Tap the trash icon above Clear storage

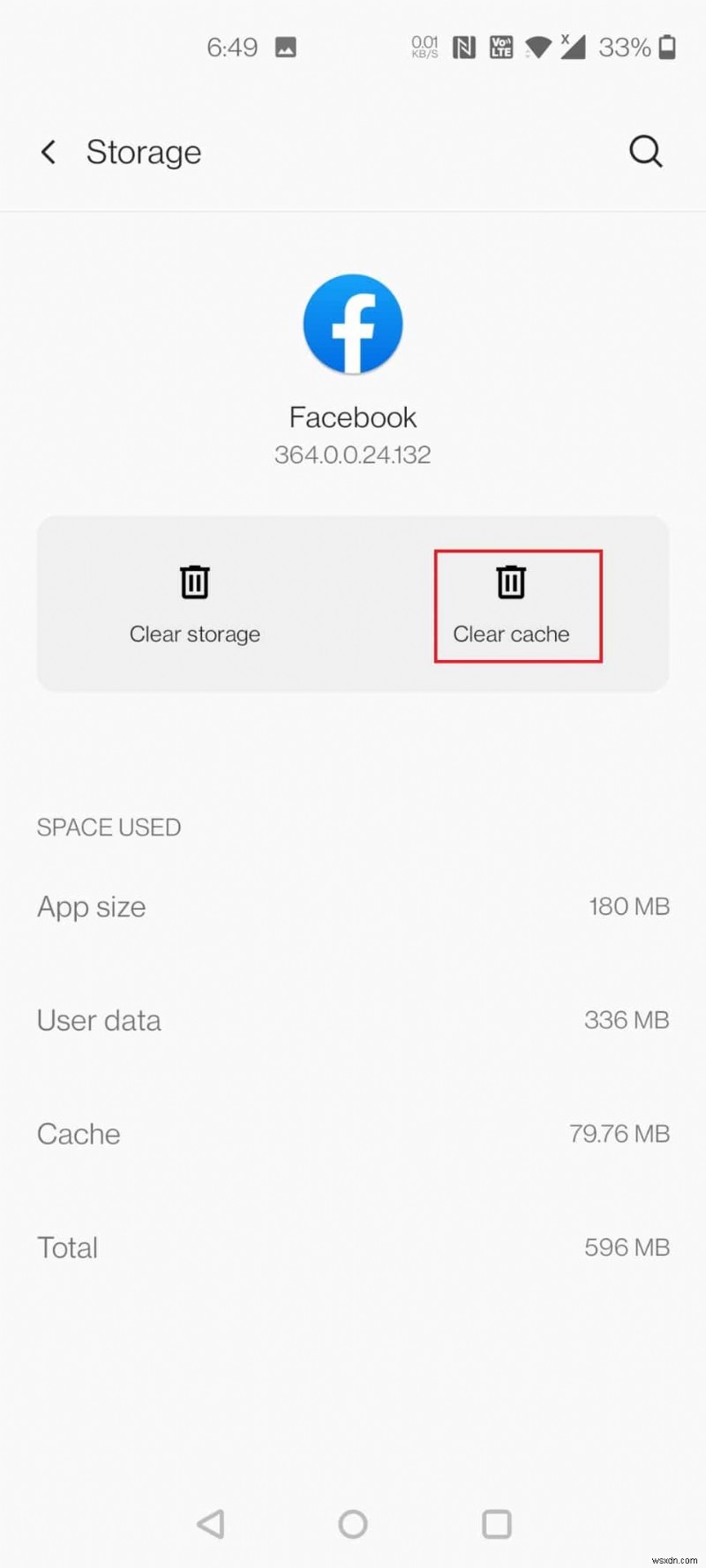(x=194, y=581)
